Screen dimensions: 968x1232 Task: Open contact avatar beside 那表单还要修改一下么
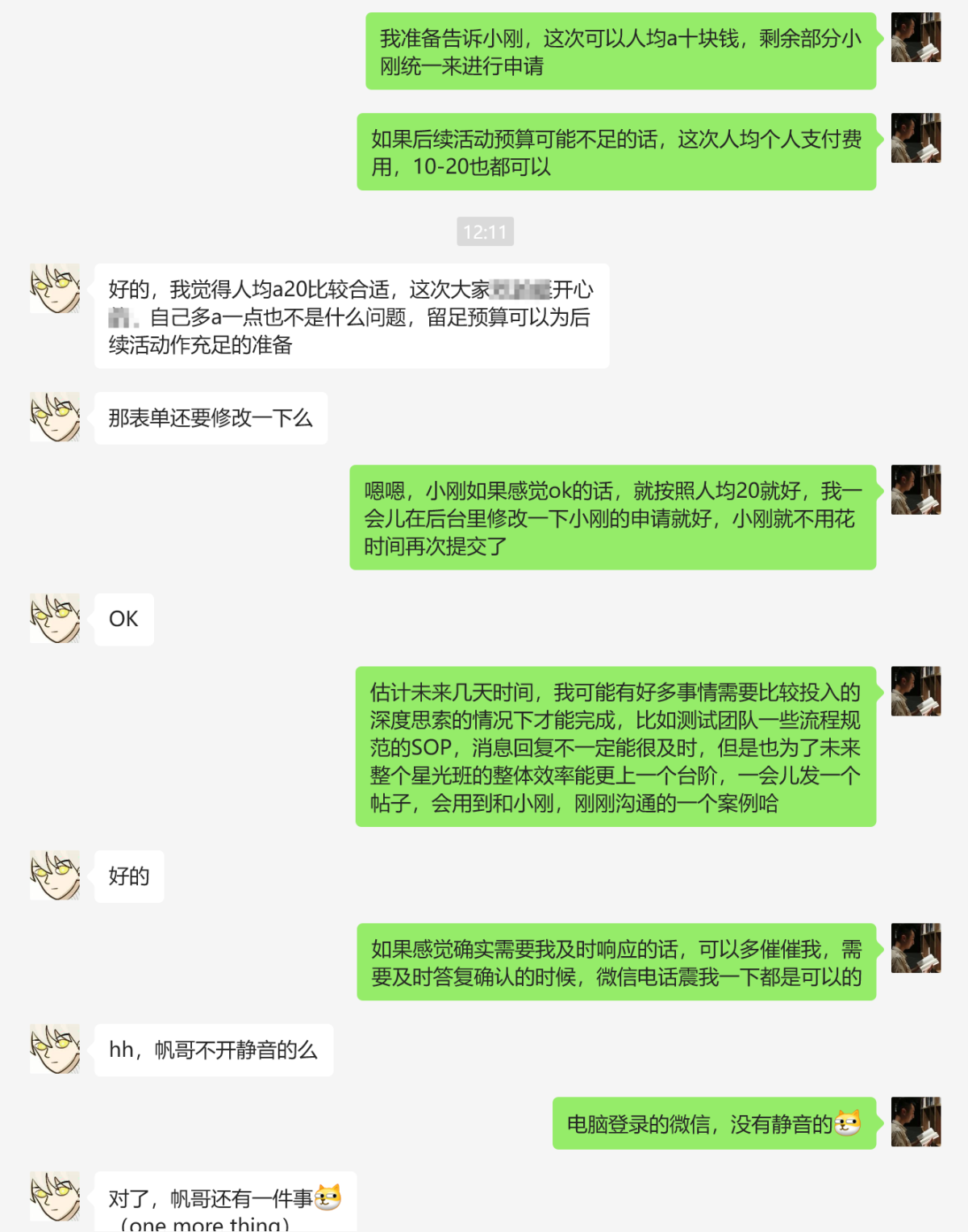coord(55,417)
